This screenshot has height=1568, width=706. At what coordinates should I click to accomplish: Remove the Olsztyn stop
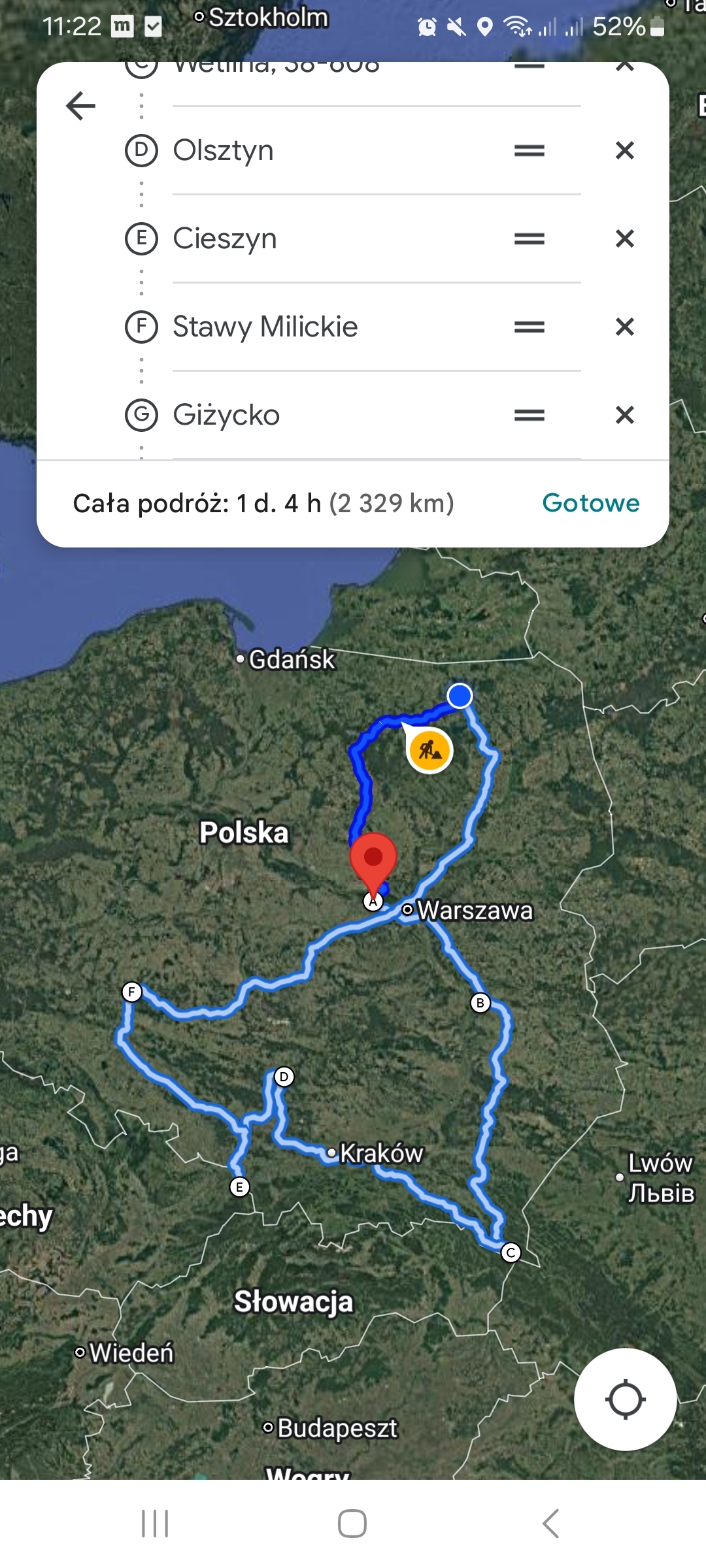tap(625, 150)
